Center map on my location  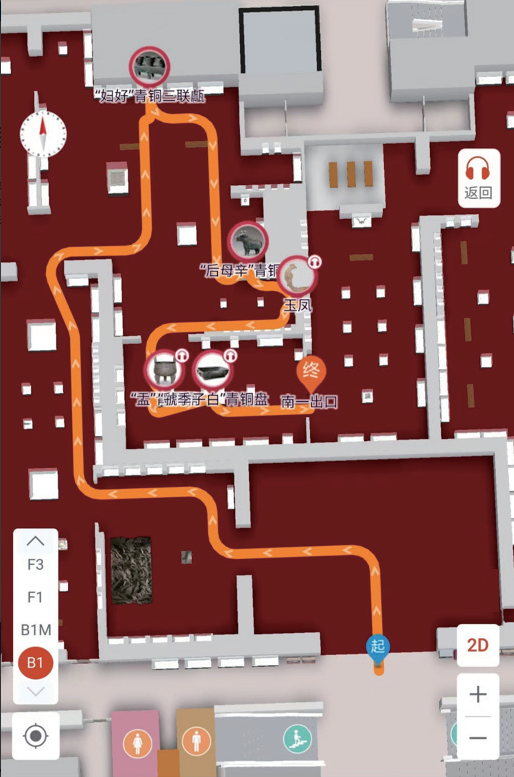(x=36, y=736)
